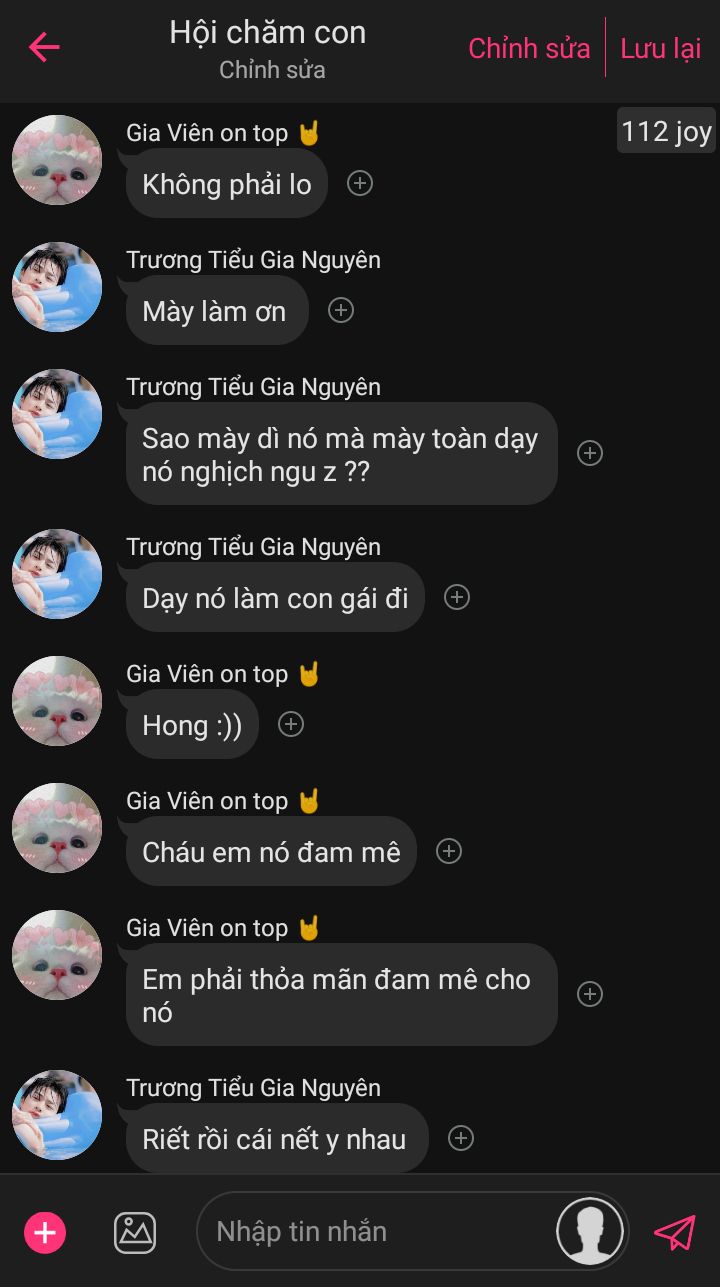Edit the chat subtitle under Hội chăm con
The width and height of the screenshot is (720, 1287).
coord(272,70)
